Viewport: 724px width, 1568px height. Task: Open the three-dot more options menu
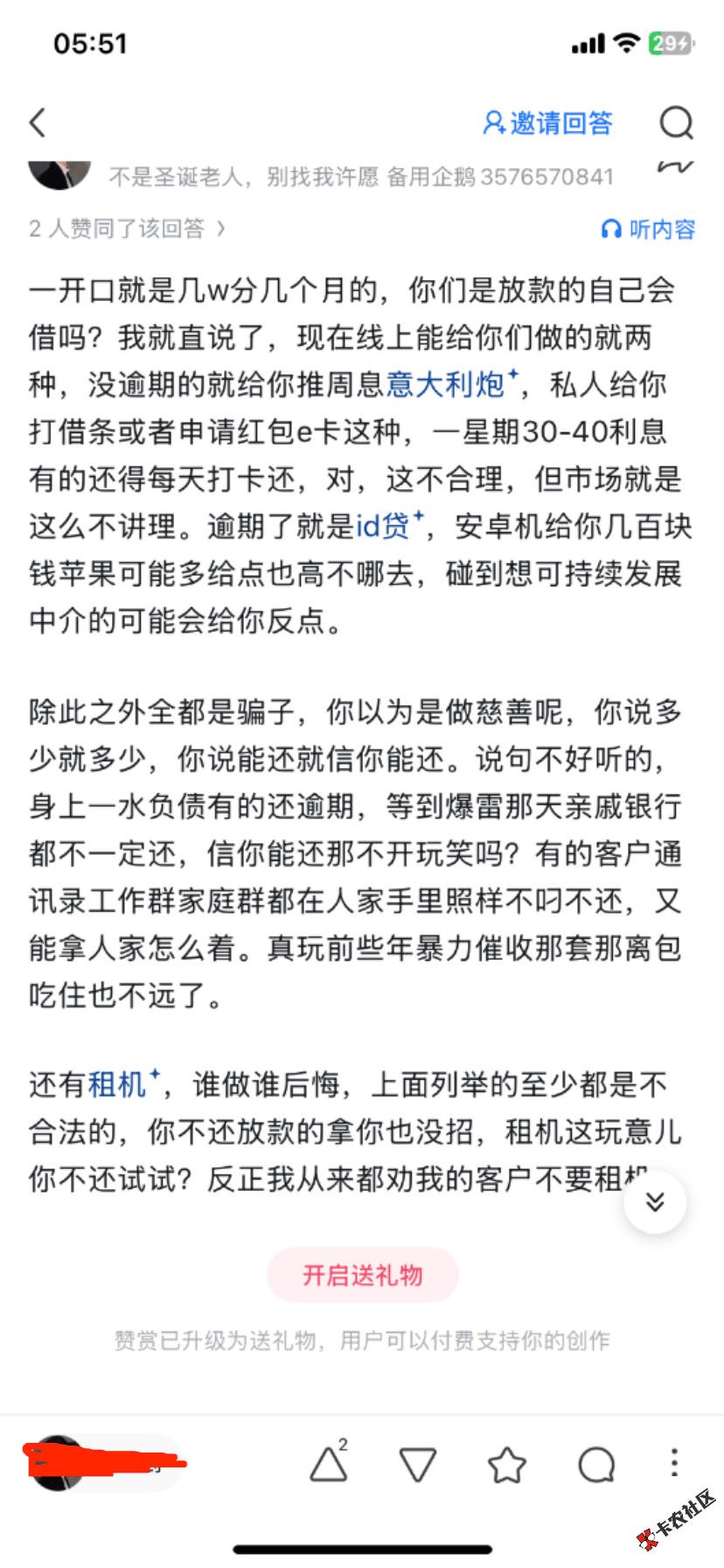coord(673,1462)
